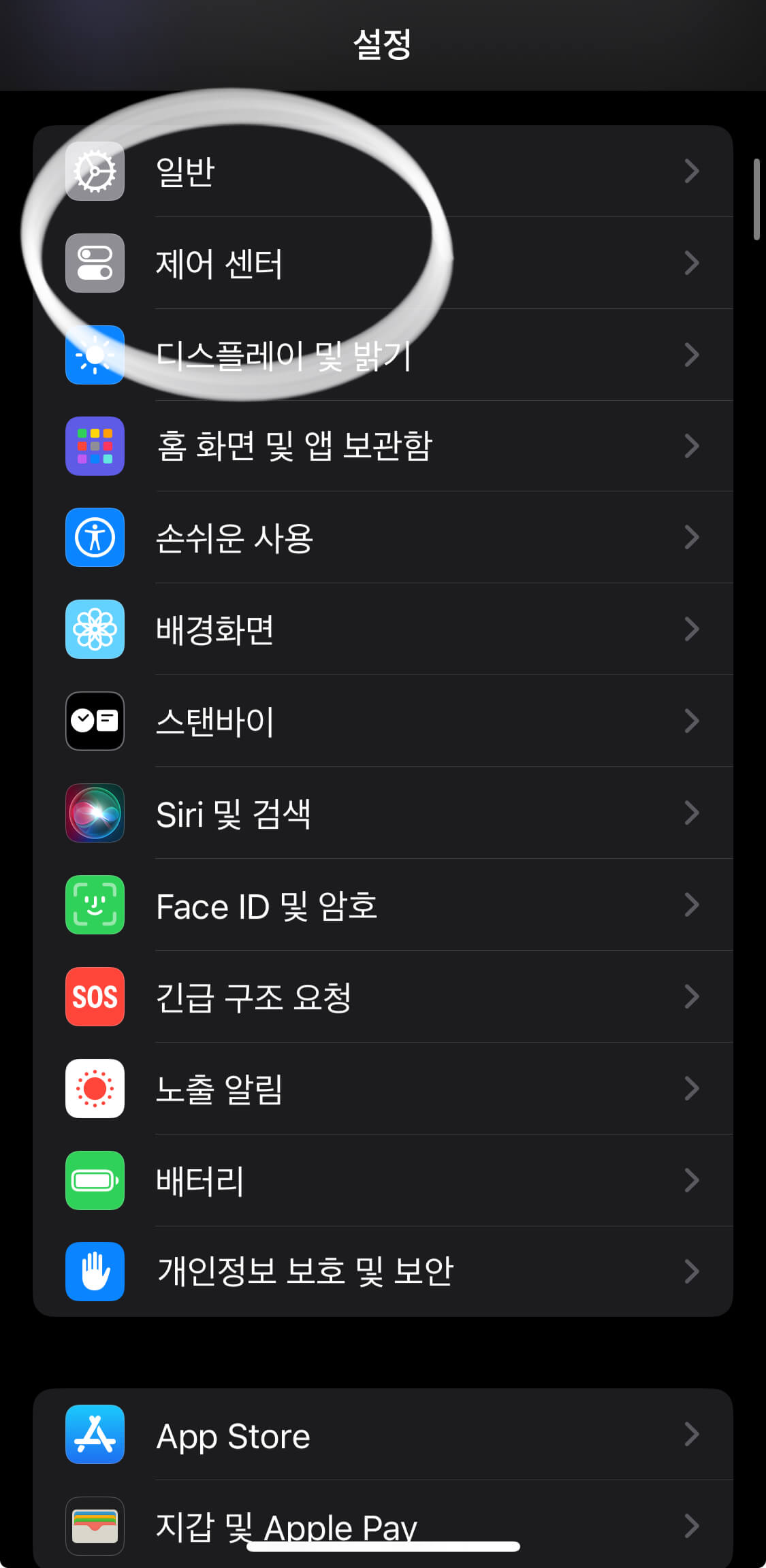Tap the Accessibility (손쉬운 사용) icon
This screenshot has height=1568, width=766.
[95, 538]
